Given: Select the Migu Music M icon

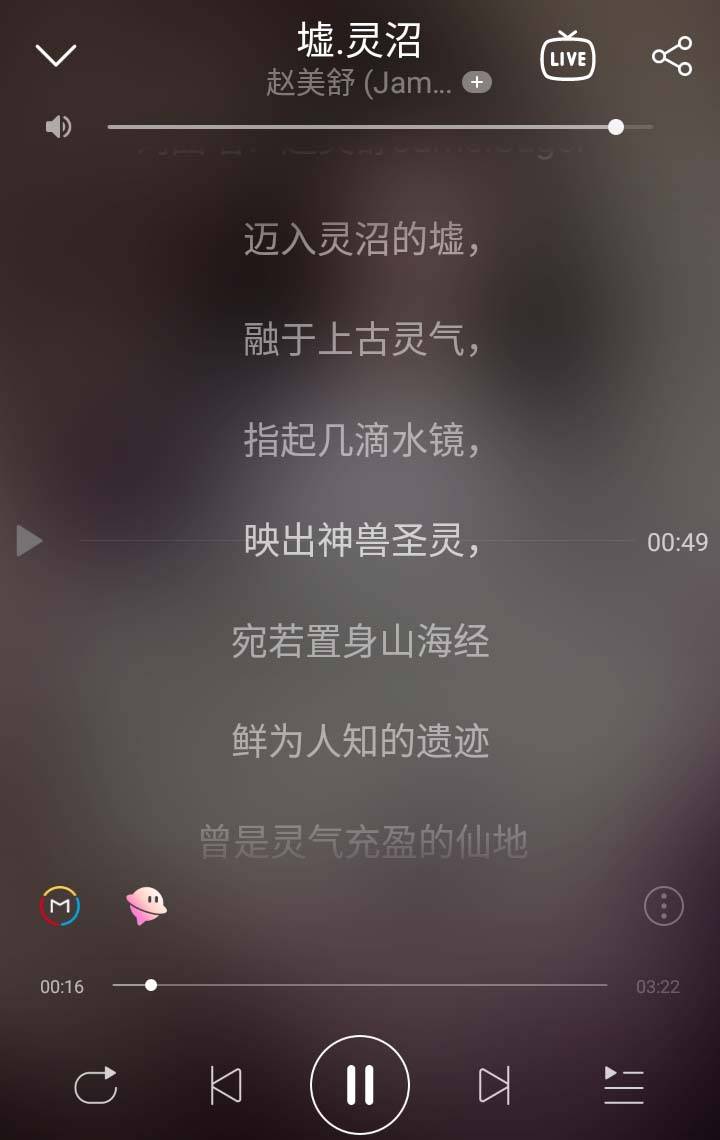Looking at the screenshot, I should 61,906.
